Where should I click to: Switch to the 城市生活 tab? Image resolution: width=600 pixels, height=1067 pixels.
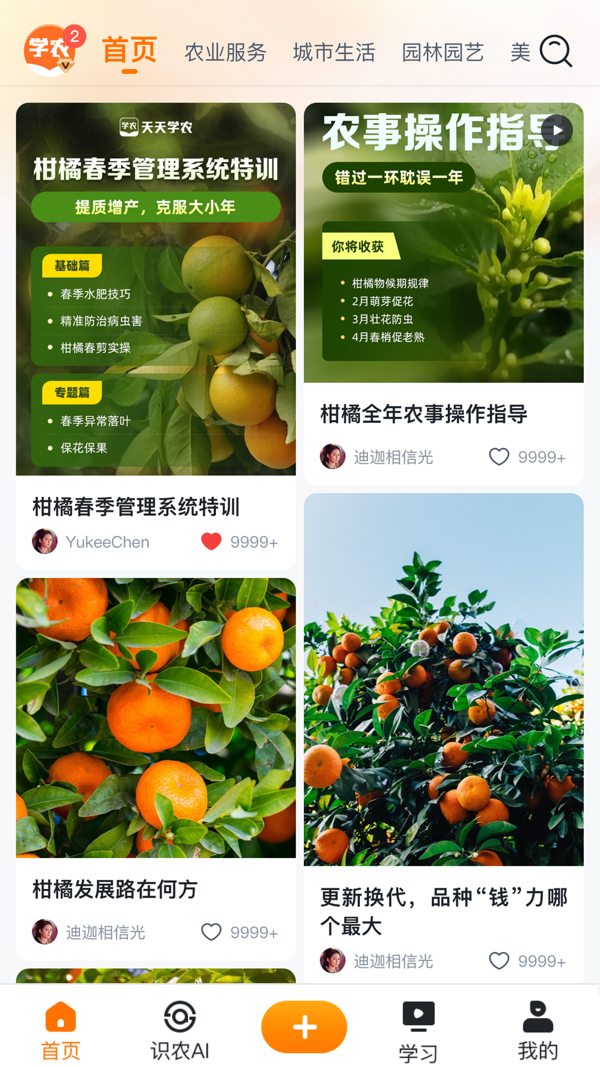334,52
